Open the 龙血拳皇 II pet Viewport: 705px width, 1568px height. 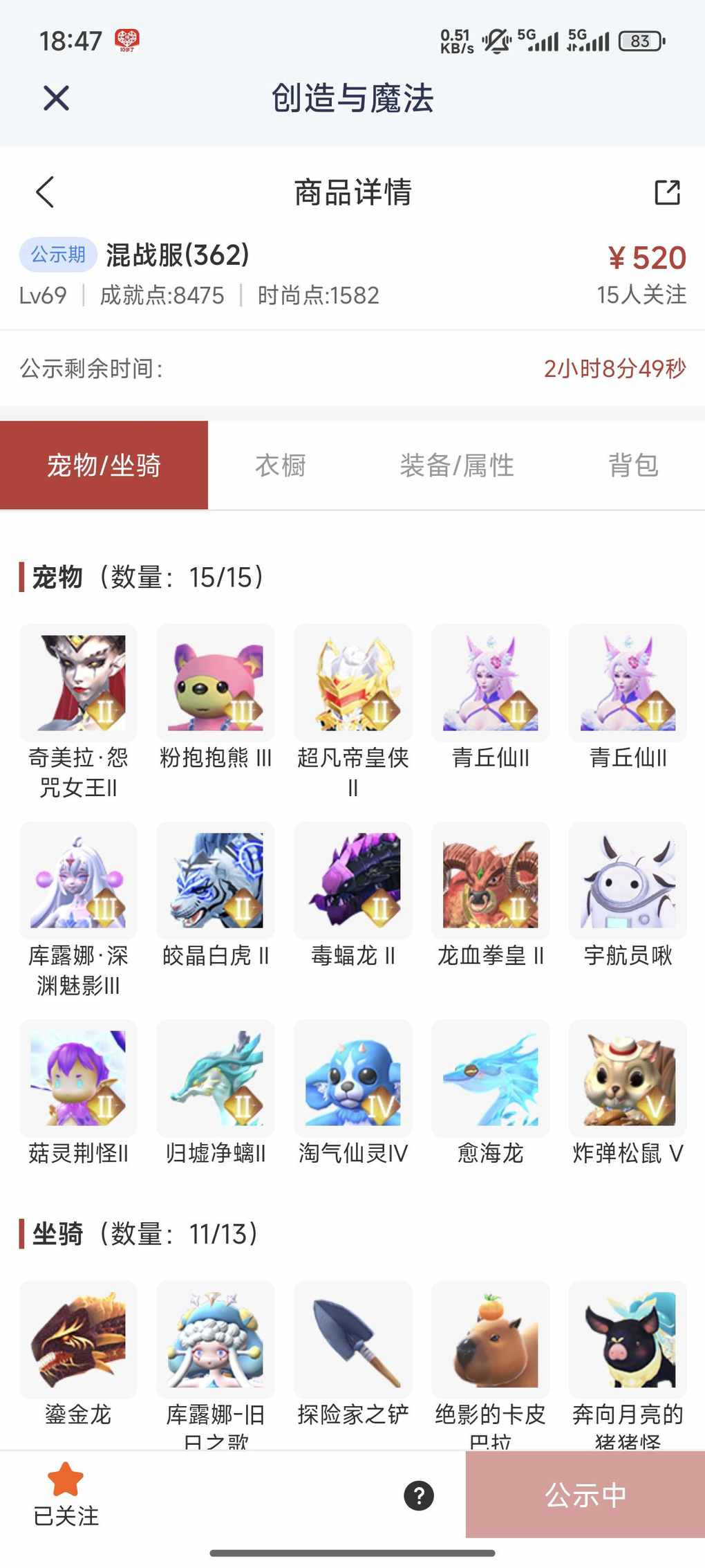[x=491, y=880]
